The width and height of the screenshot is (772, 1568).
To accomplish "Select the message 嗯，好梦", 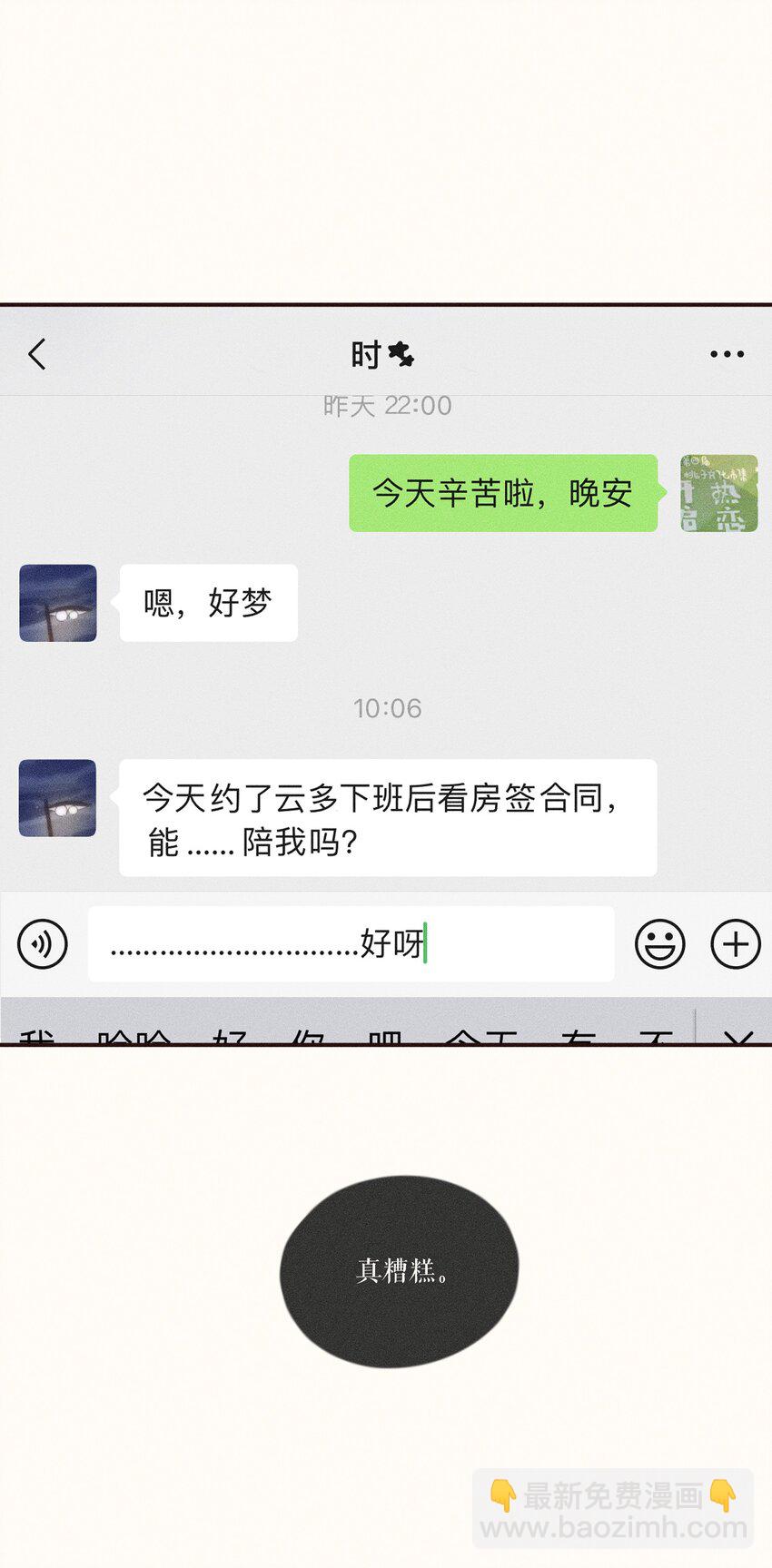I will (208, 603).
